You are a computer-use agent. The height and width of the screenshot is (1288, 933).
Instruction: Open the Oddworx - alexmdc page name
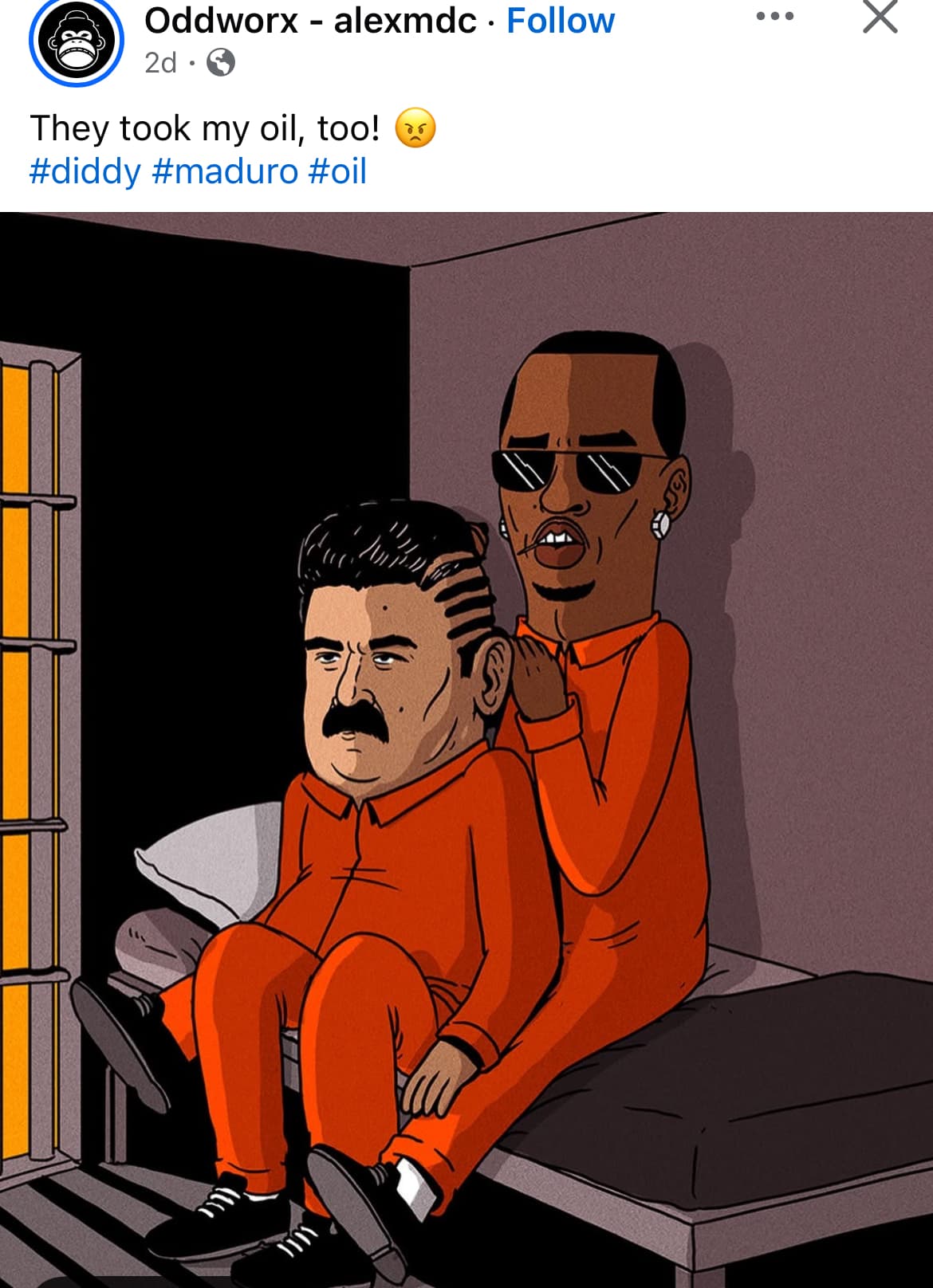[x=310, y=21]
